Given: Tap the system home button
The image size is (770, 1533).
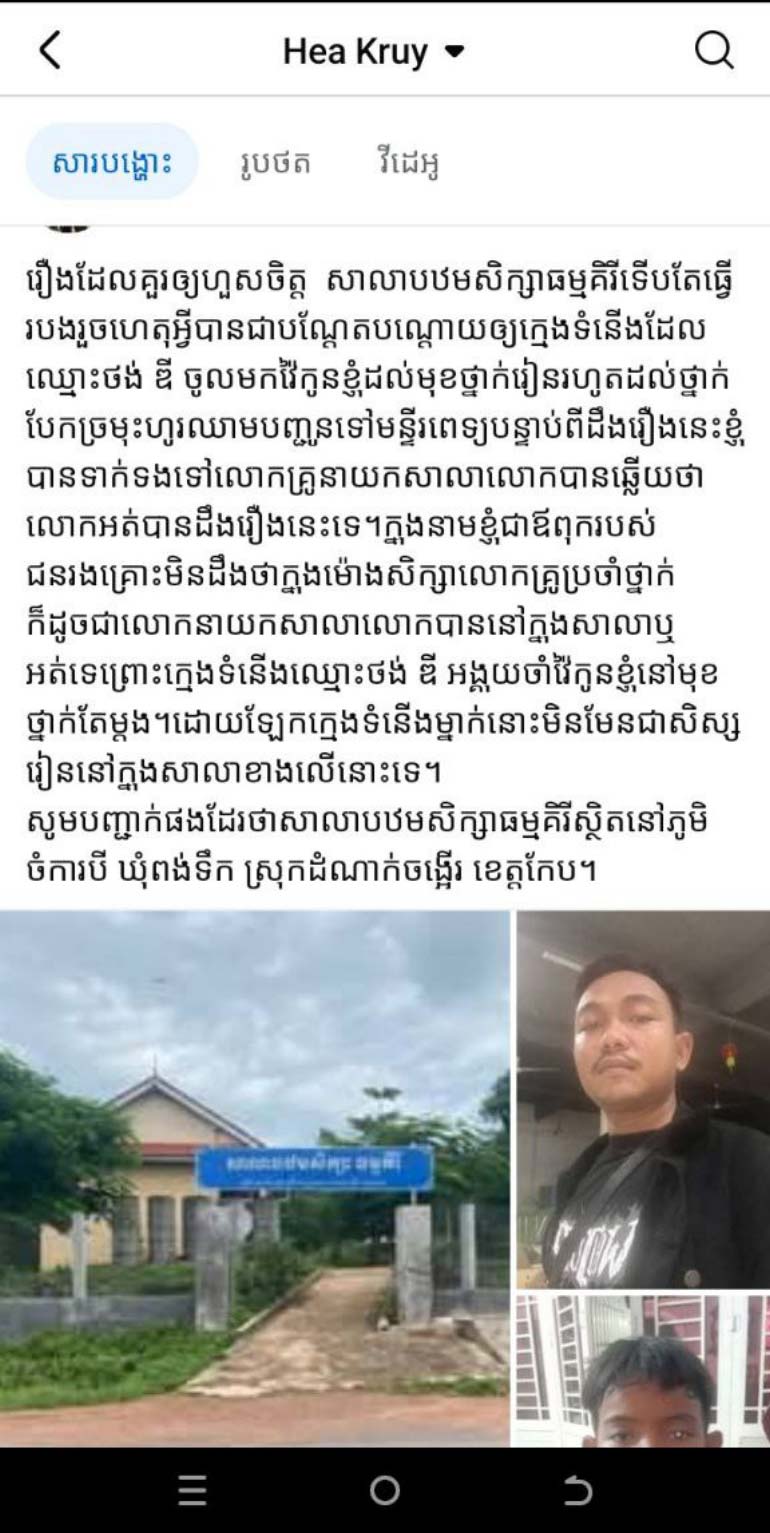Looking at the screenshot, I should (x=385, y=1491).
